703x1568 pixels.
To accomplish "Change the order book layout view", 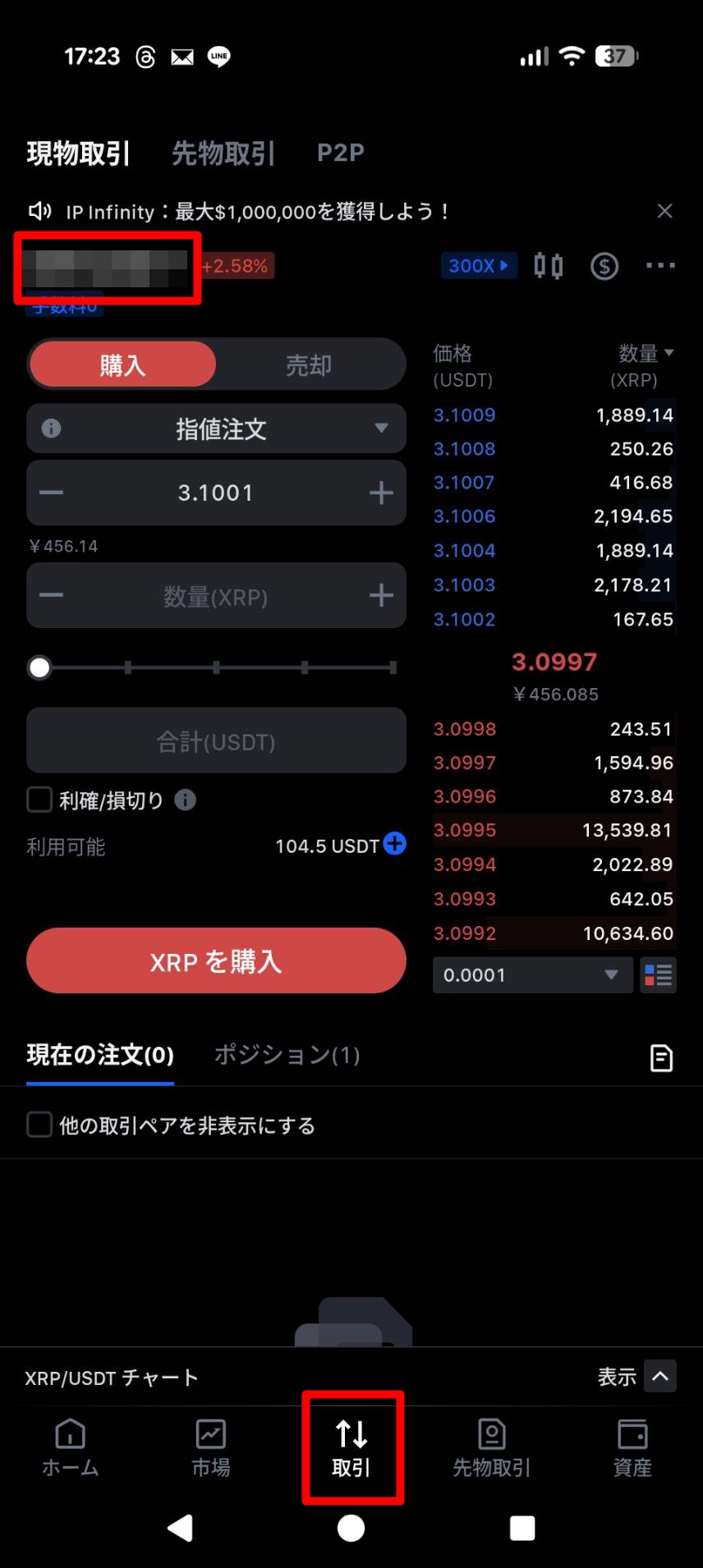I will point(658,975).
